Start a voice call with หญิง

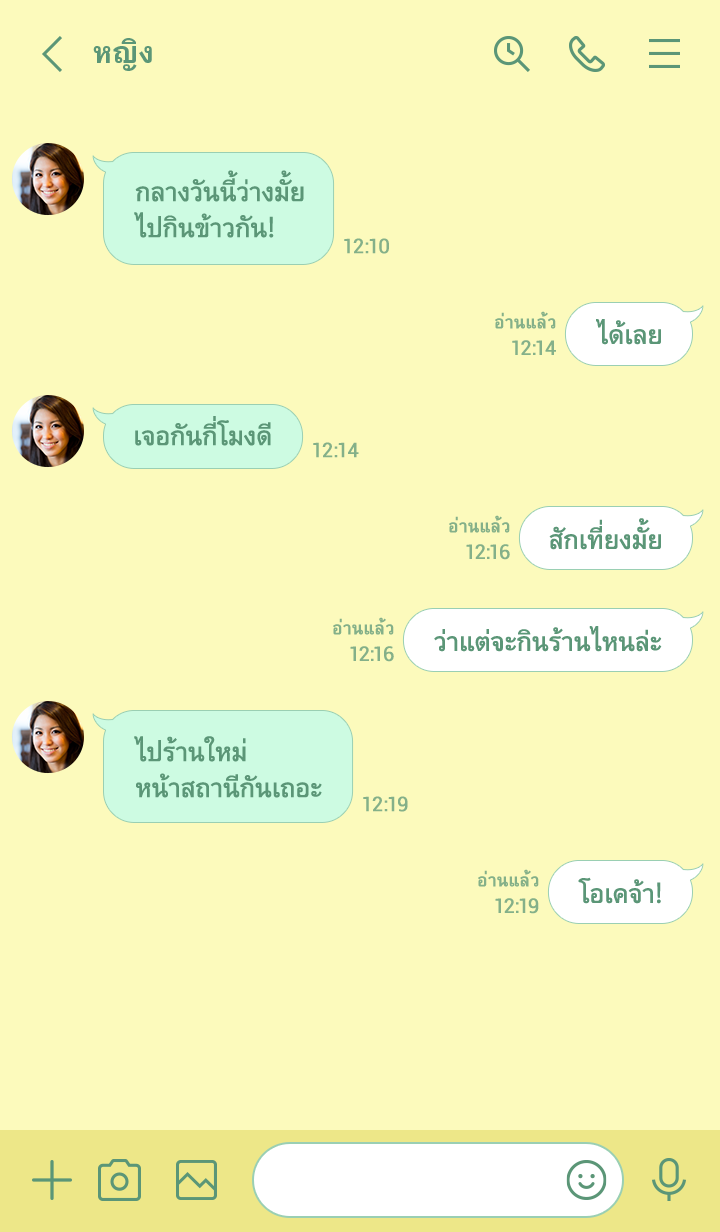[x=587, y=54]
